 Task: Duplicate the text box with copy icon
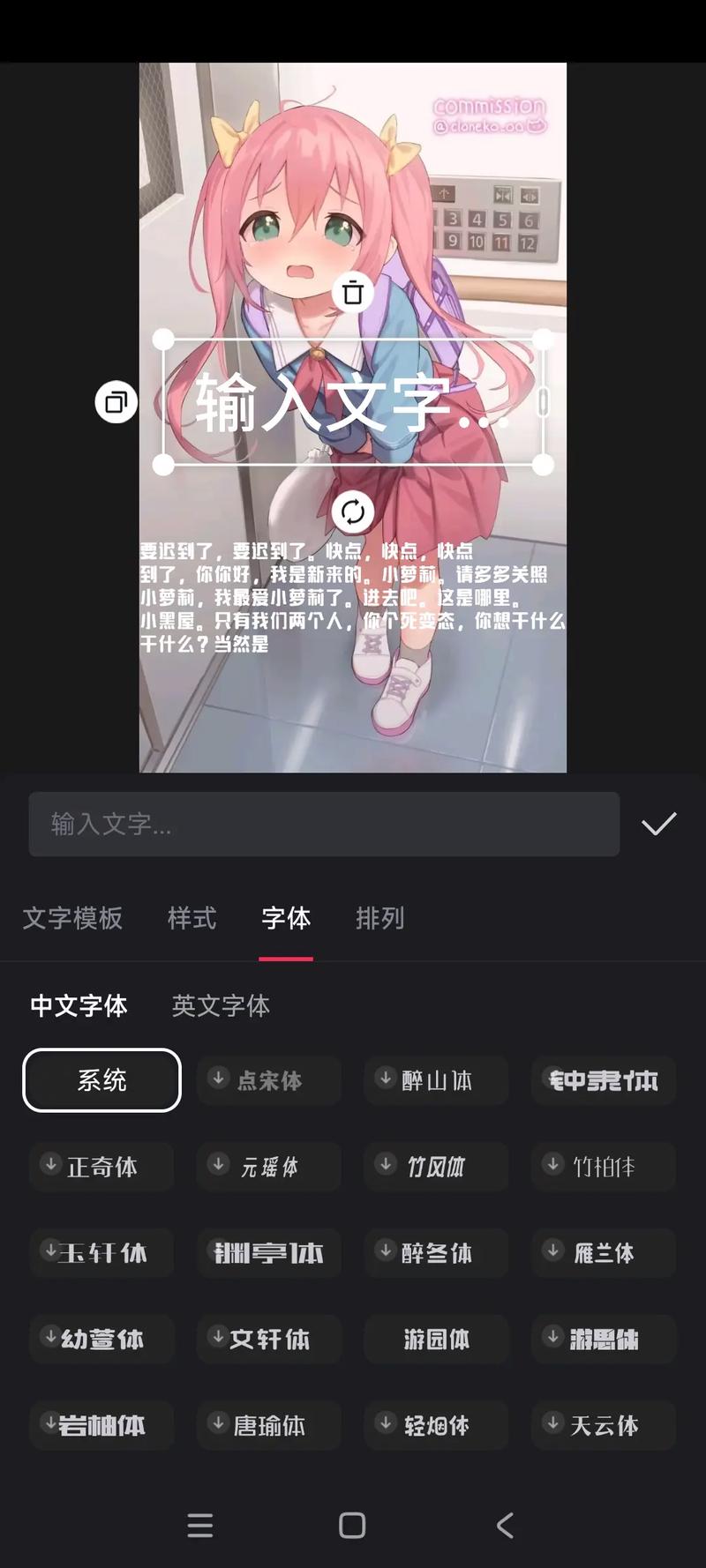[x=116, y=402]
